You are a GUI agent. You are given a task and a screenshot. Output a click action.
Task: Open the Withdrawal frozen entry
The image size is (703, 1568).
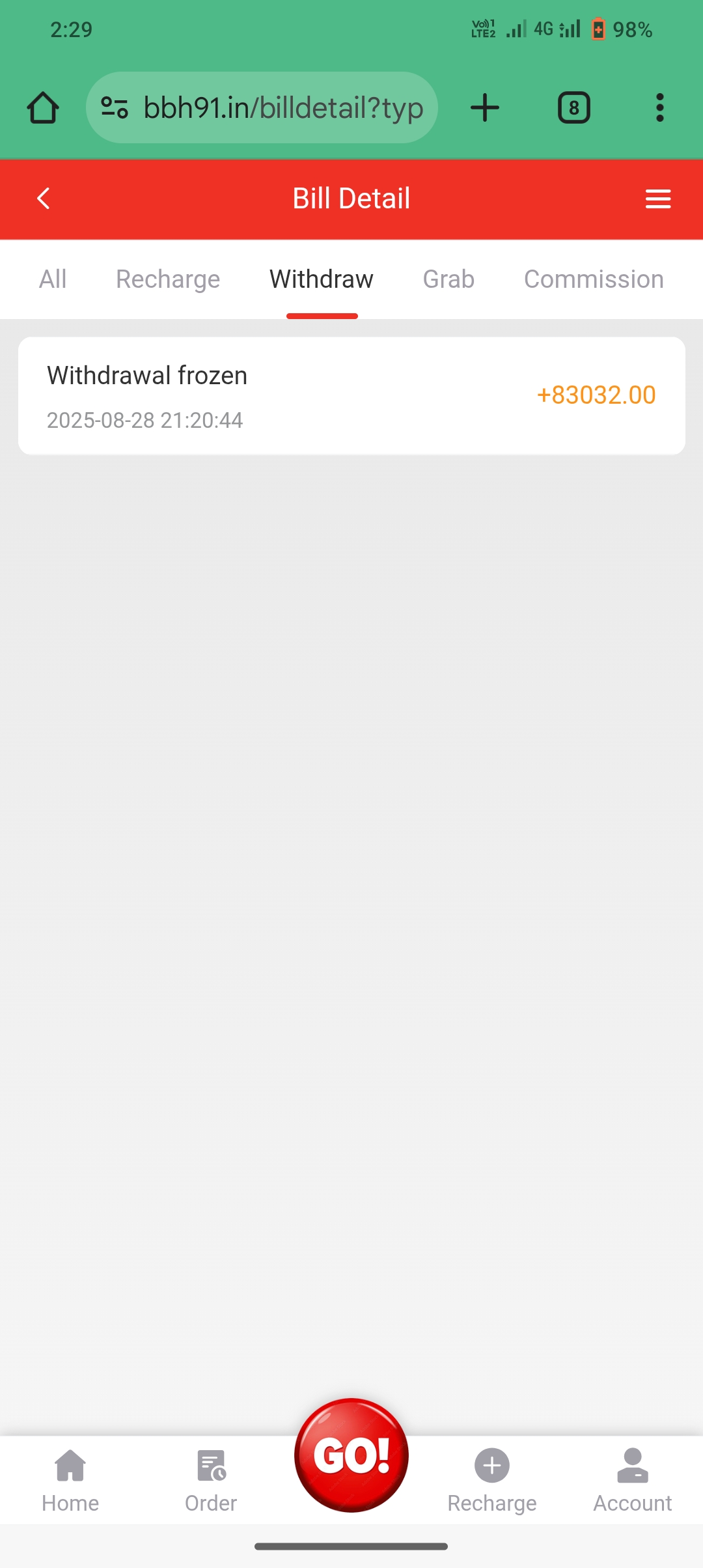[x=351, y=395]
